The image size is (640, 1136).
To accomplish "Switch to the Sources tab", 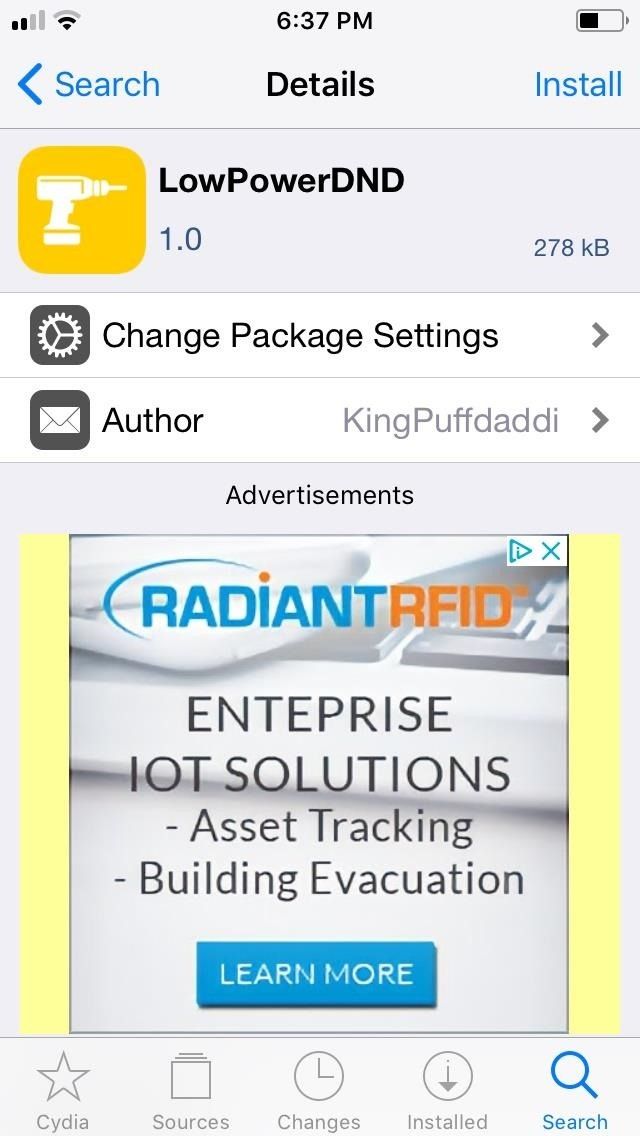I will pyautogui.click(x=191, y=1090).
